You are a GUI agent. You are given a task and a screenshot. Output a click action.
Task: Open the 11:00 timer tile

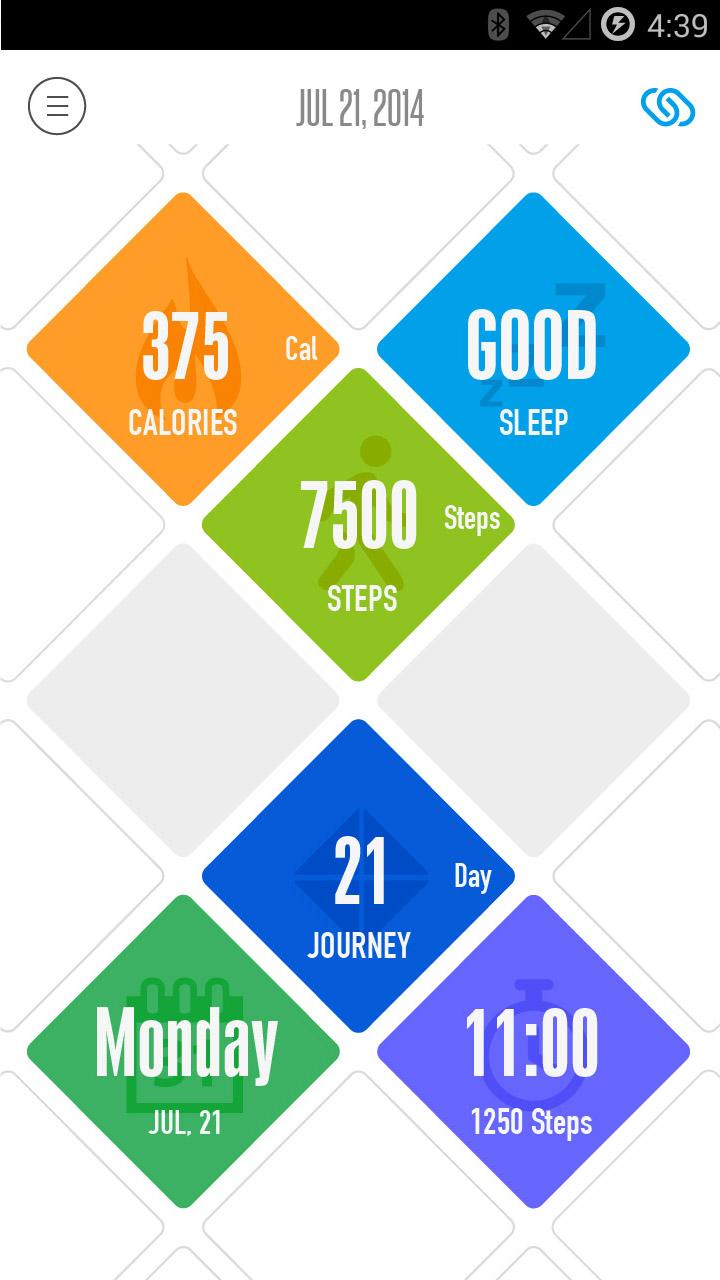tap(533, 1052)
